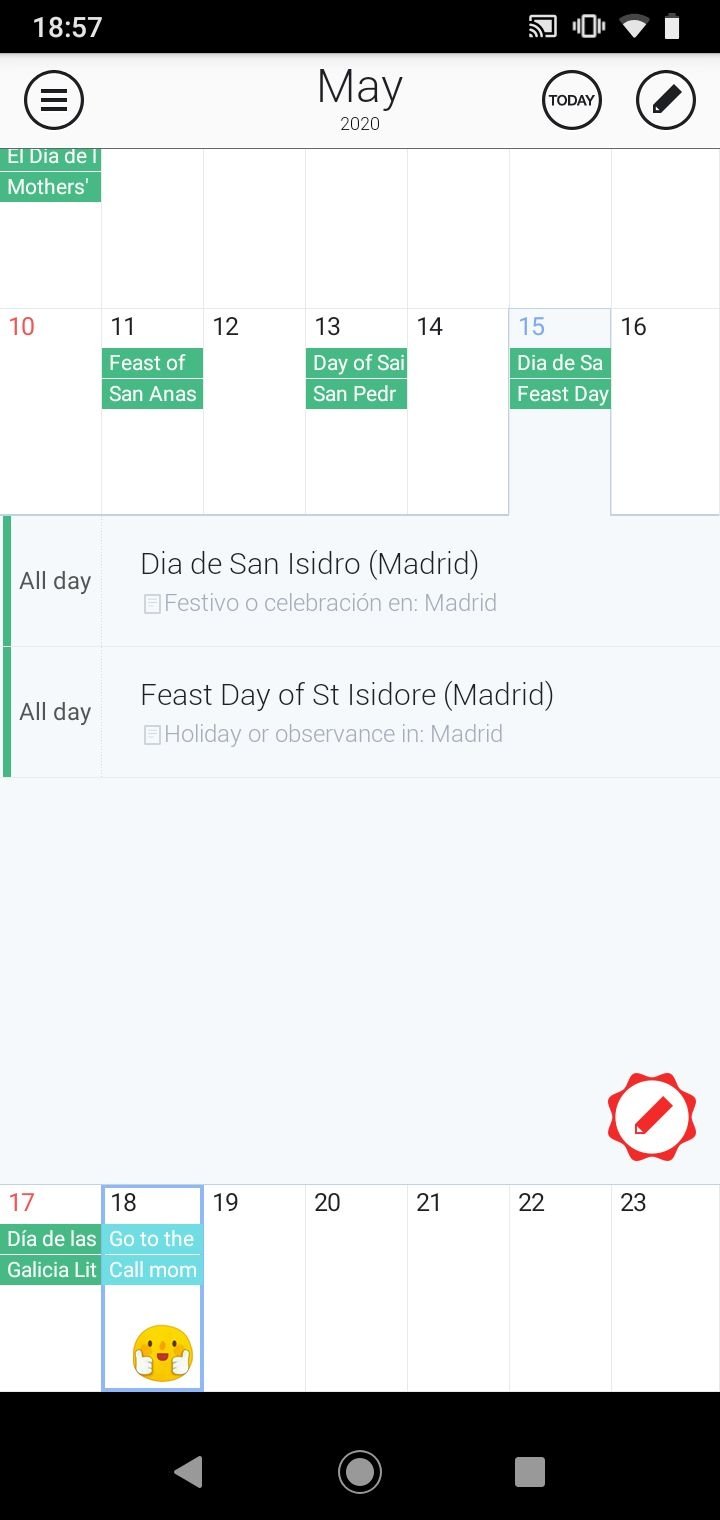The width and height of the screenshot is (720, 1520).
Task: Select May 11 on the calendar
Action: point(153,412)
